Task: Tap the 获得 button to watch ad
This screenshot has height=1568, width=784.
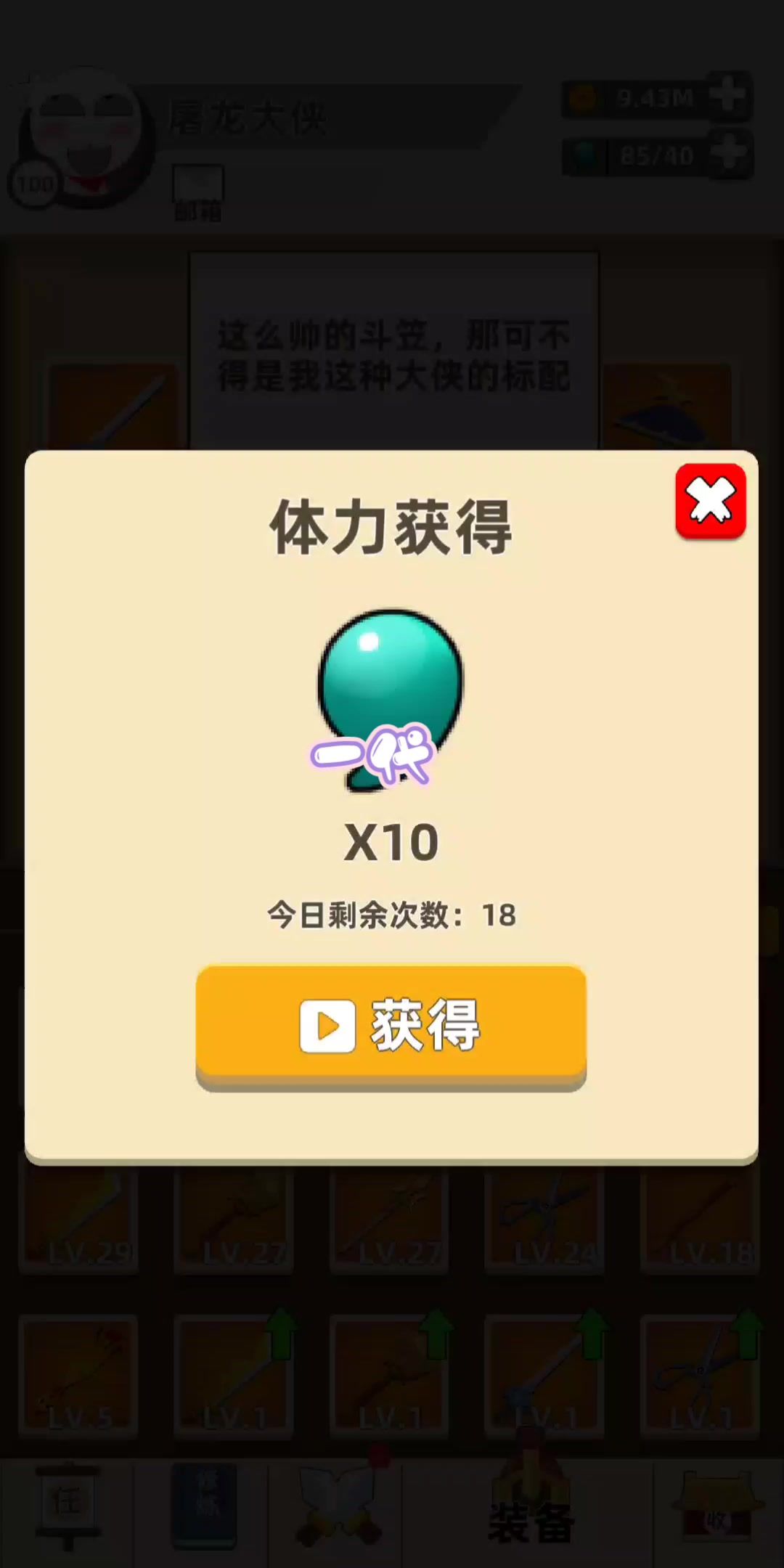Action: click(391, 1024)
